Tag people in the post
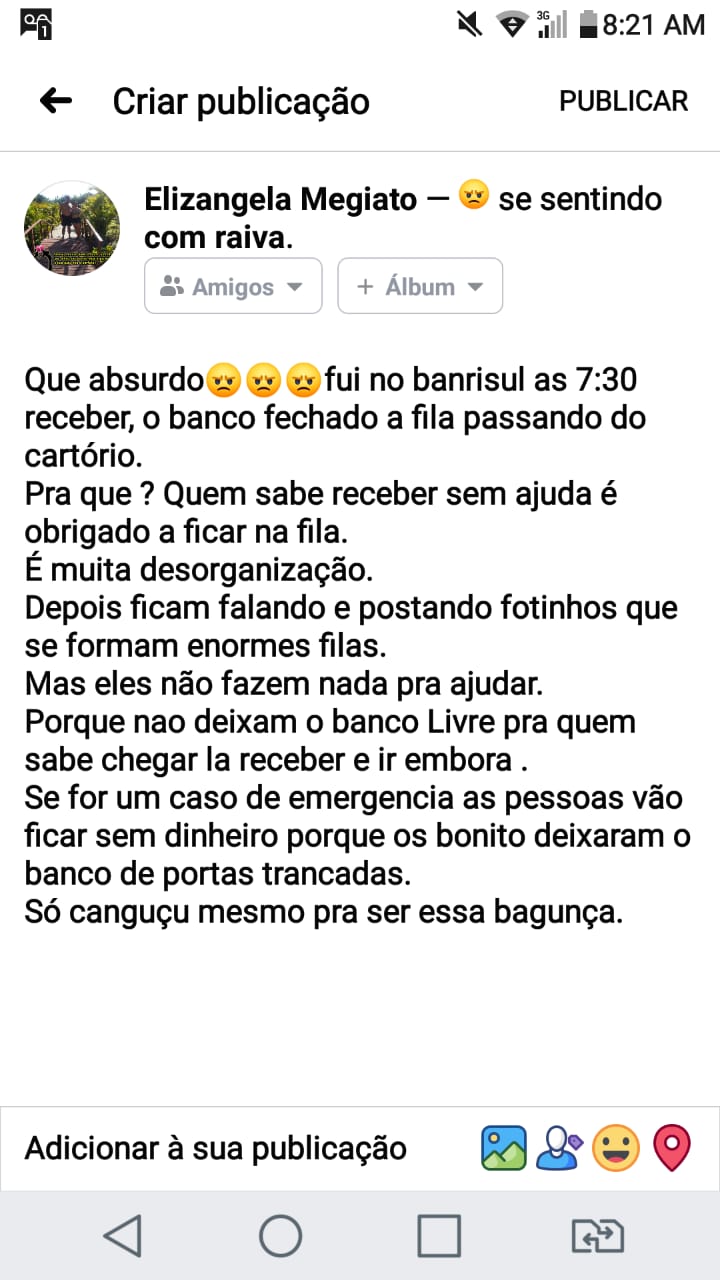The image size is (720, 1280). pos(559,1148)
